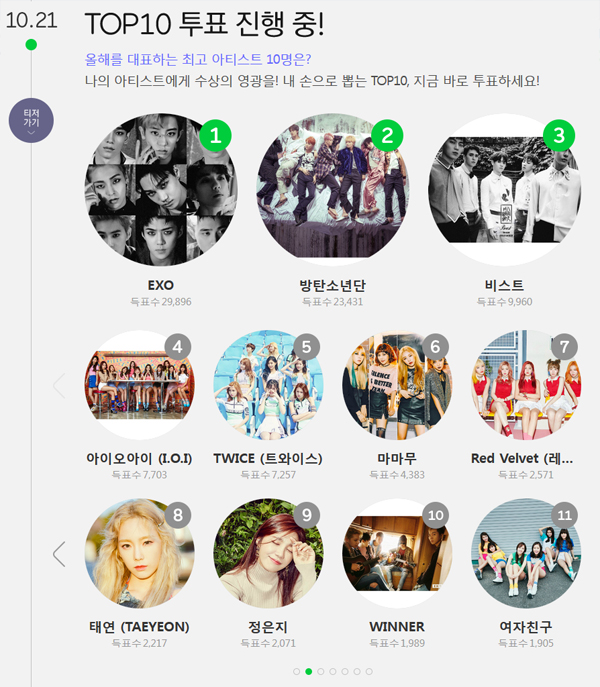Open 여자친구 artist tile
The width and height of the screenshot is (600, 687).
(x=525, y=554)
